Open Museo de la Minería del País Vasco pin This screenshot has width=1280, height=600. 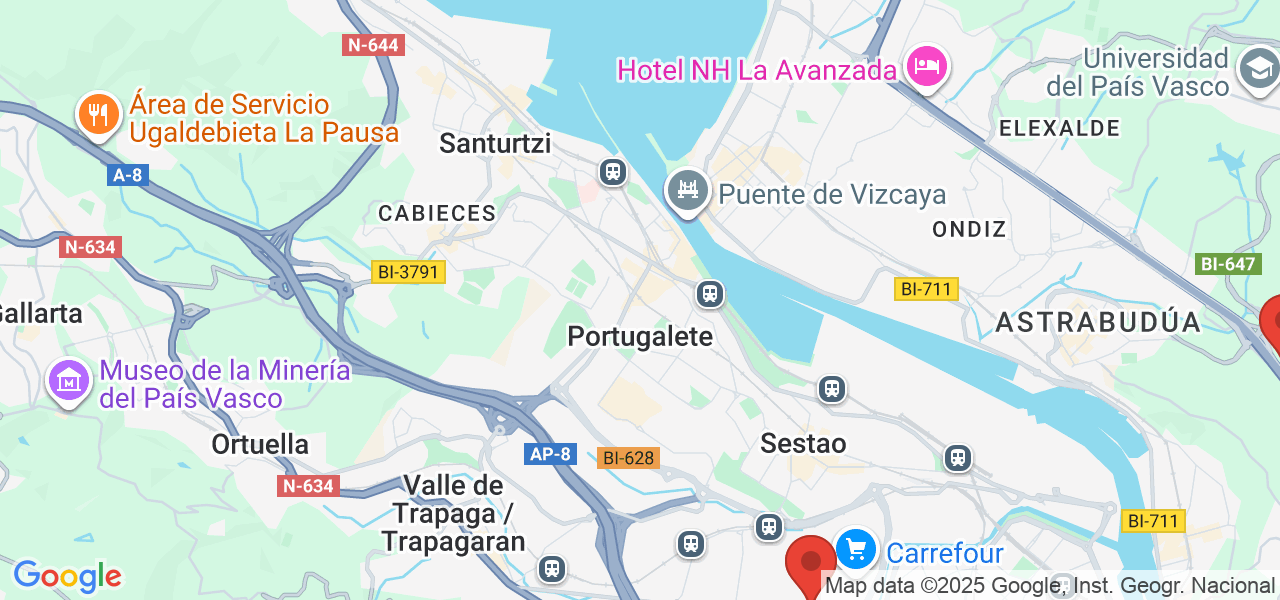point(69,381)
